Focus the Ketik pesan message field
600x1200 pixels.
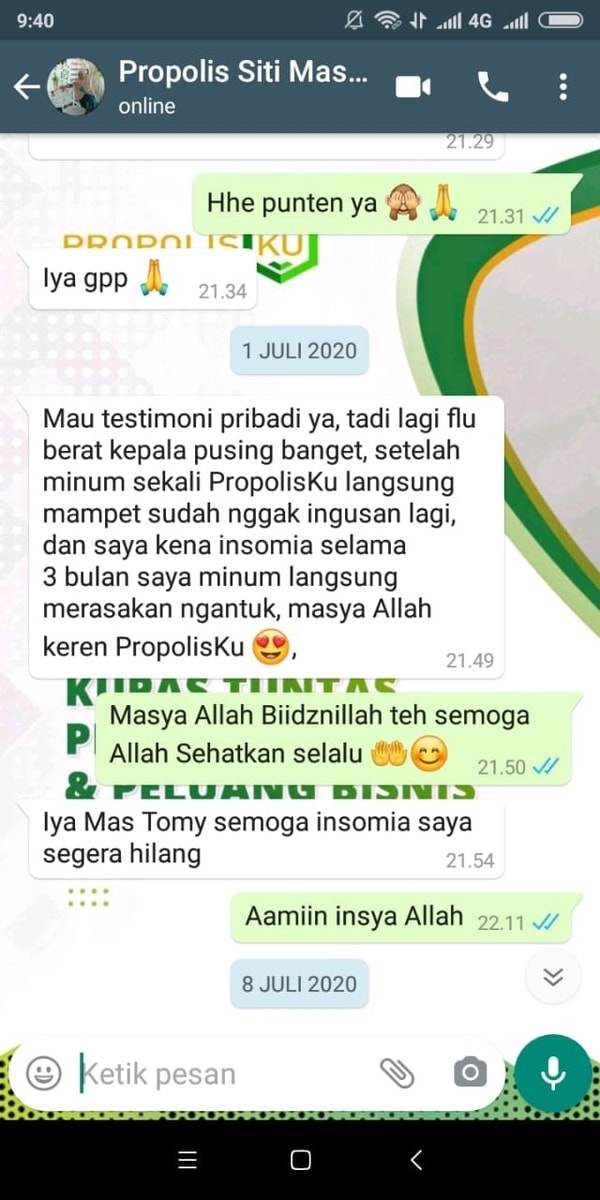click(220, 1074)
